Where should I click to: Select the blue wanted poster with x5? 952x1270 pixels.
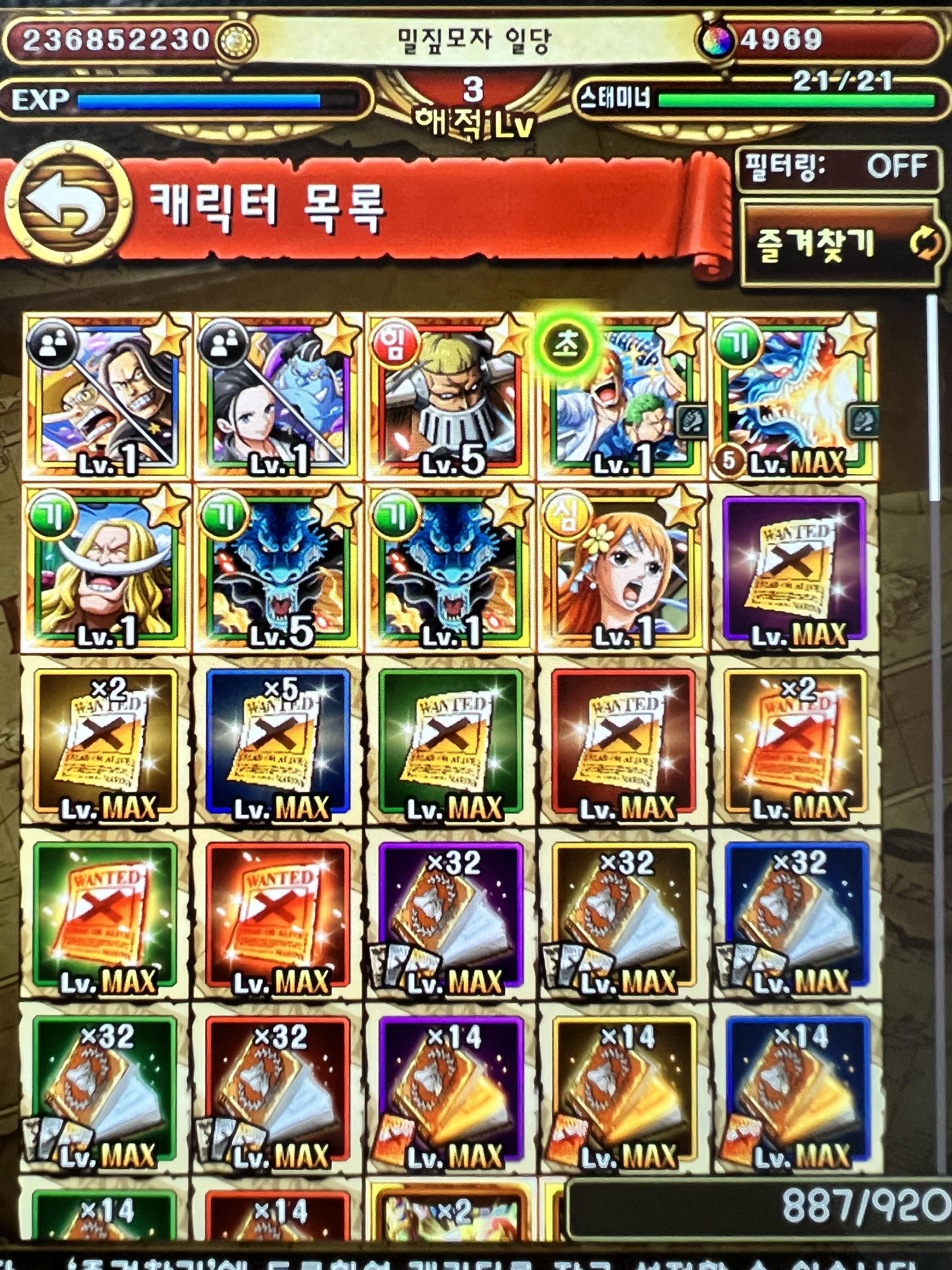click(x=278, y=741)
